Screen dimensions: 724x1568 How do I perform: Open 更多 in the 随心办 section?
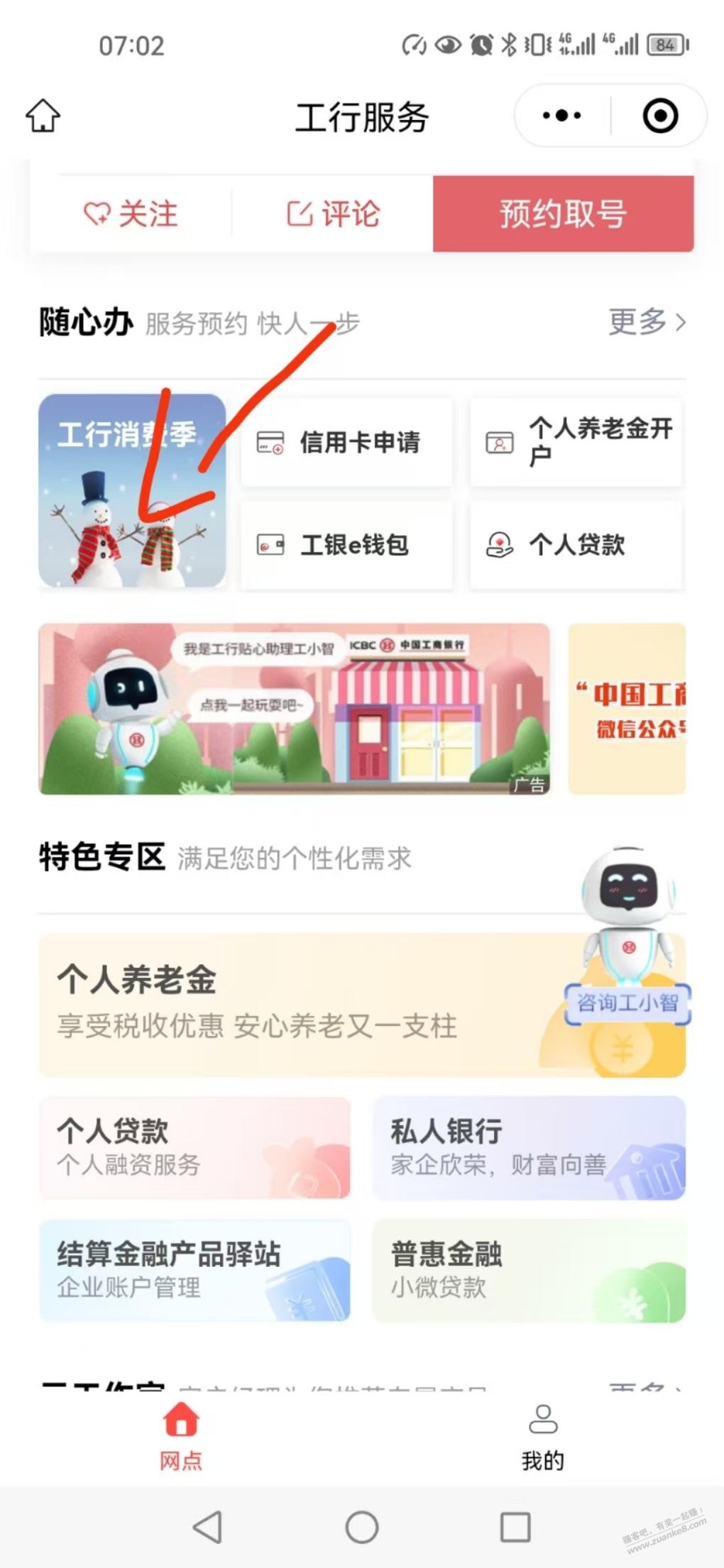tap(647, 322)
